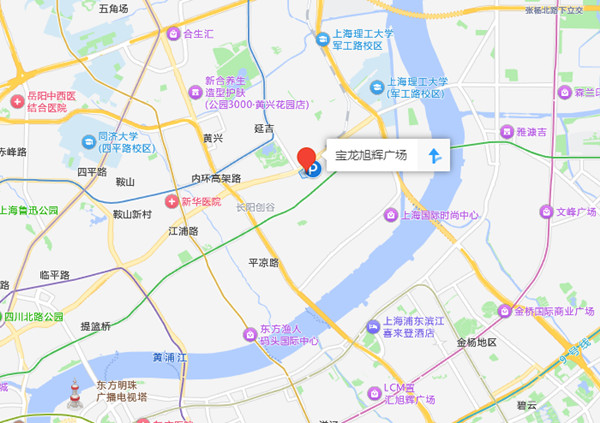Image resolution: width=600 pixels, height=423 pixels.
Task: Start navigation via the blue arrow icon
Action: (434, 157)
